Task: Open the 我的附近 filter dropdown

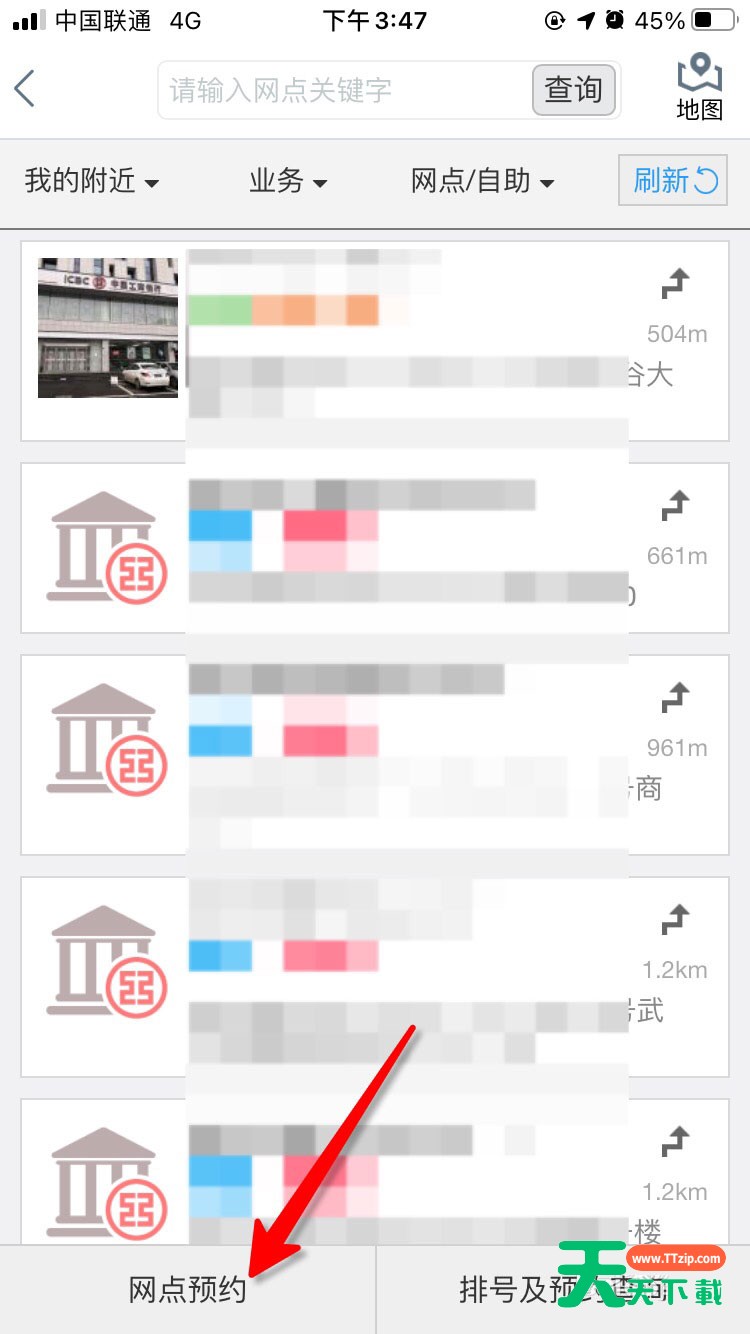Action: click(x=92, y=182)
